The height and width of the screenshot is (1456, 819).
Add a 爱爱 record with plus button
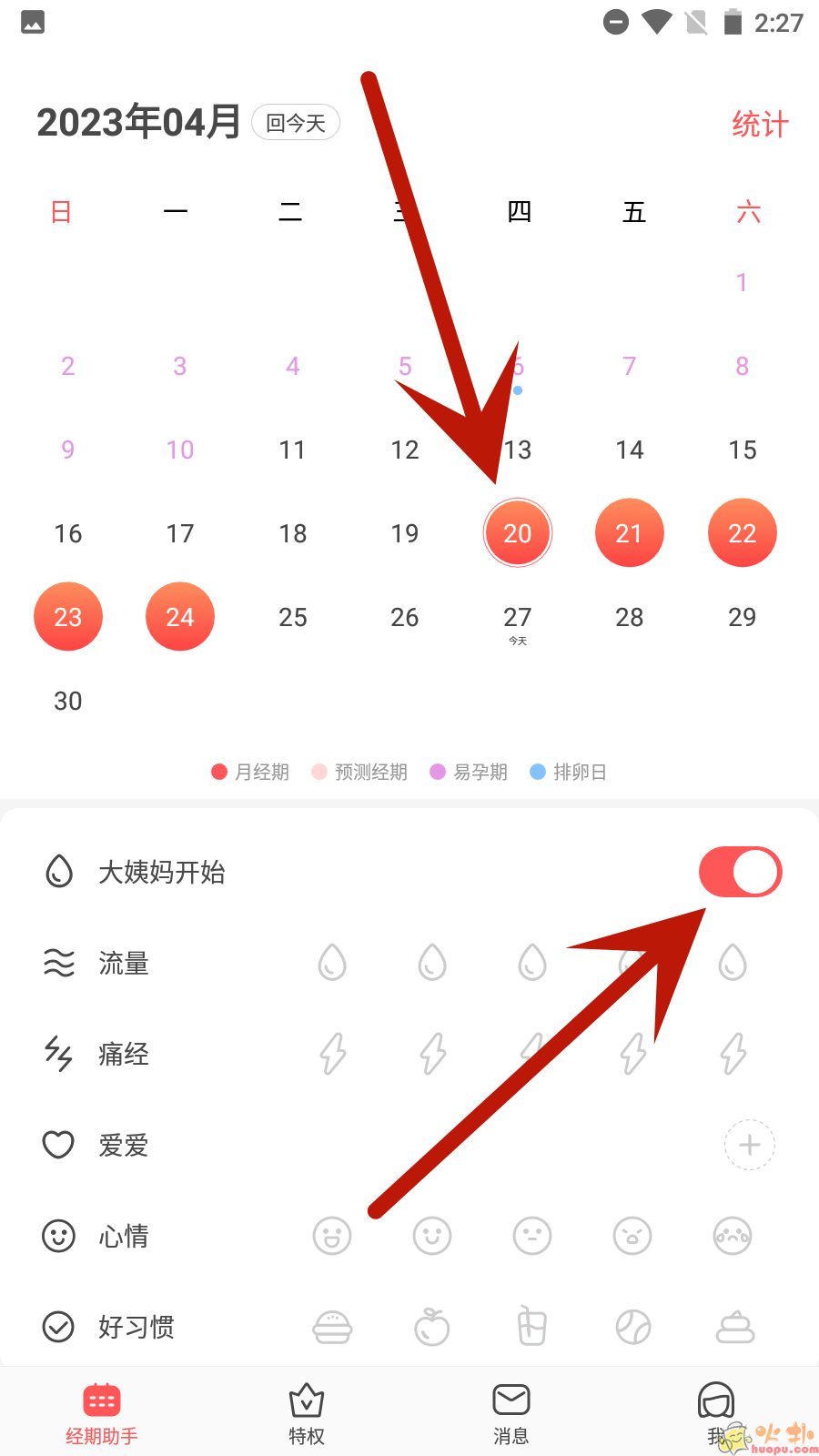[749, 1145]
